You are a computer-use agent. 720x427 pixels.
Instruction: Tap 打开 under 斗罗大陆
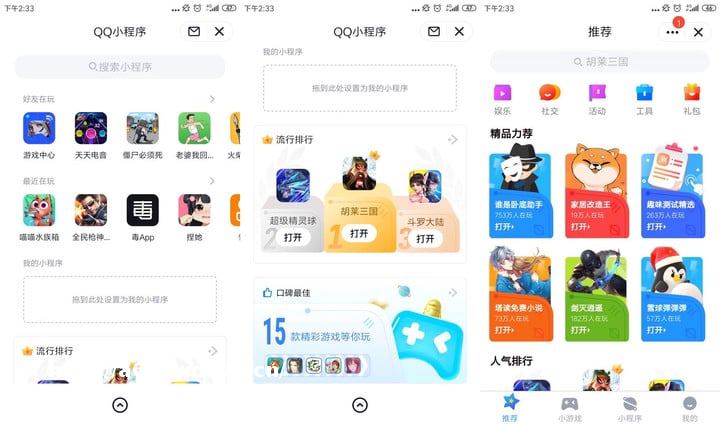click(425, 238)
